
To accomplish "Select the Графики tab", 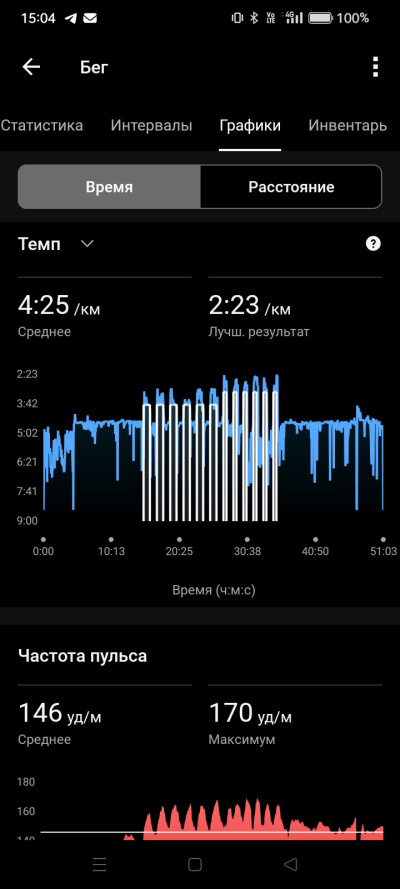I will coord(250,125).
